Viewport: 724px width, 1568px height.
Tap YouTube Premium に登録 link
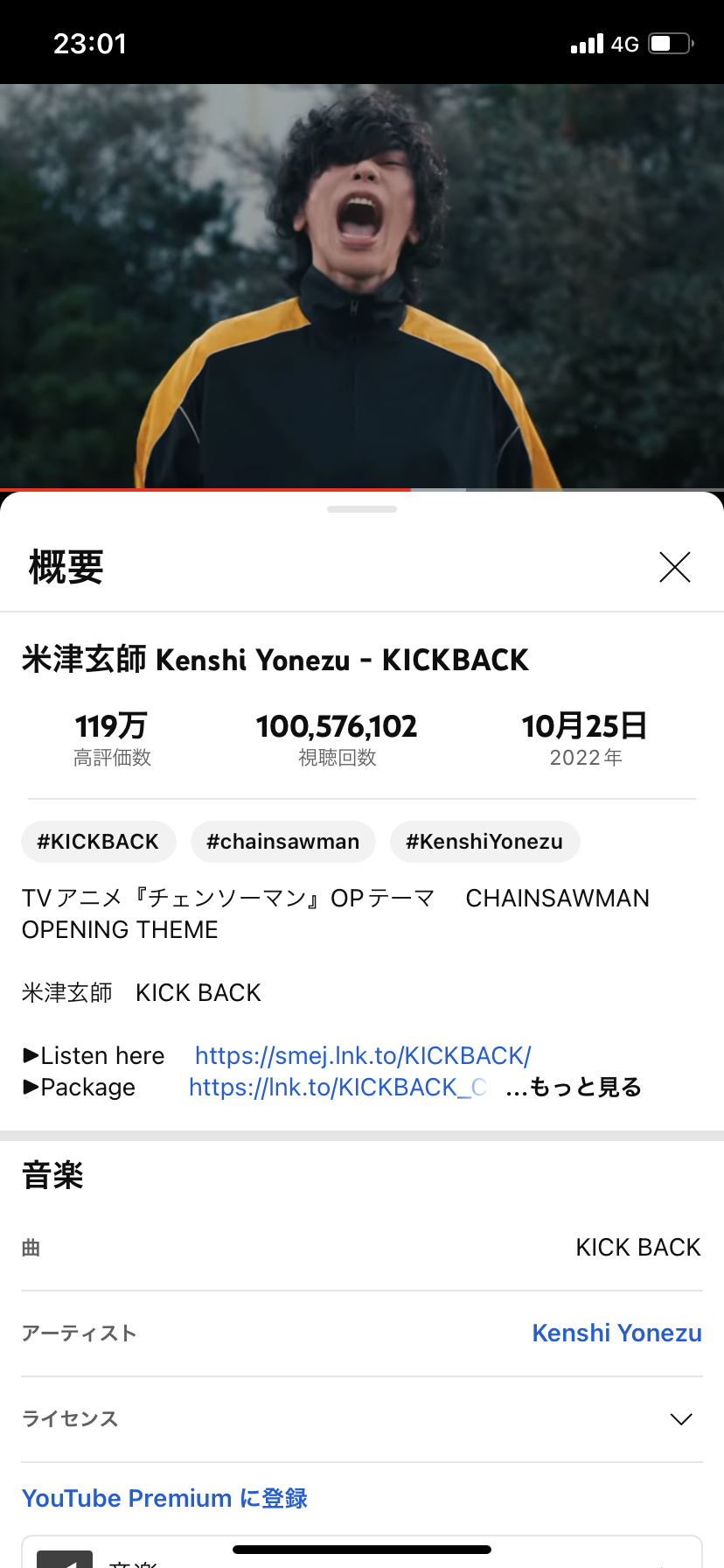click(164, 1498)
